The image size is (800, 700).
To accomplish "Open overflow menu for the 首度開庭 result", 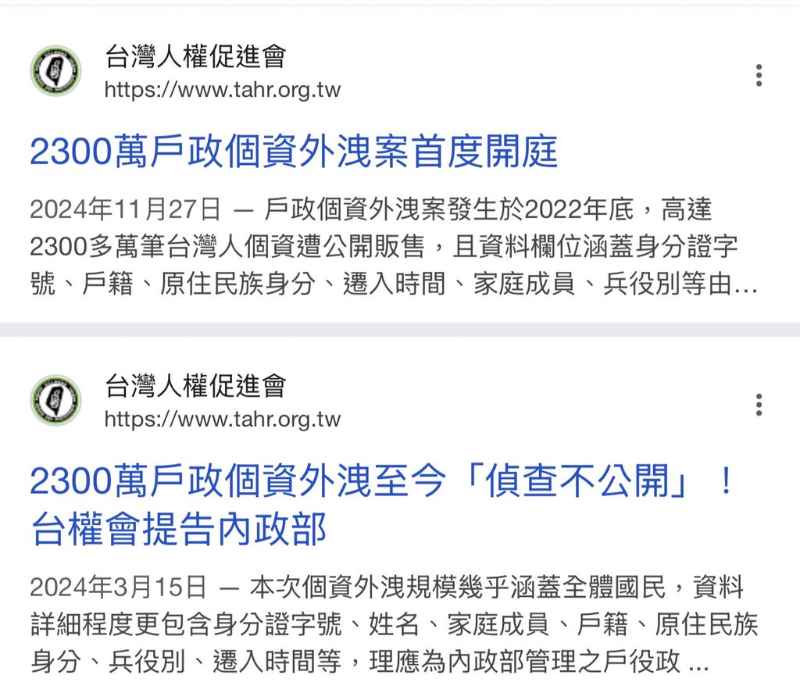I will point(759,75).
